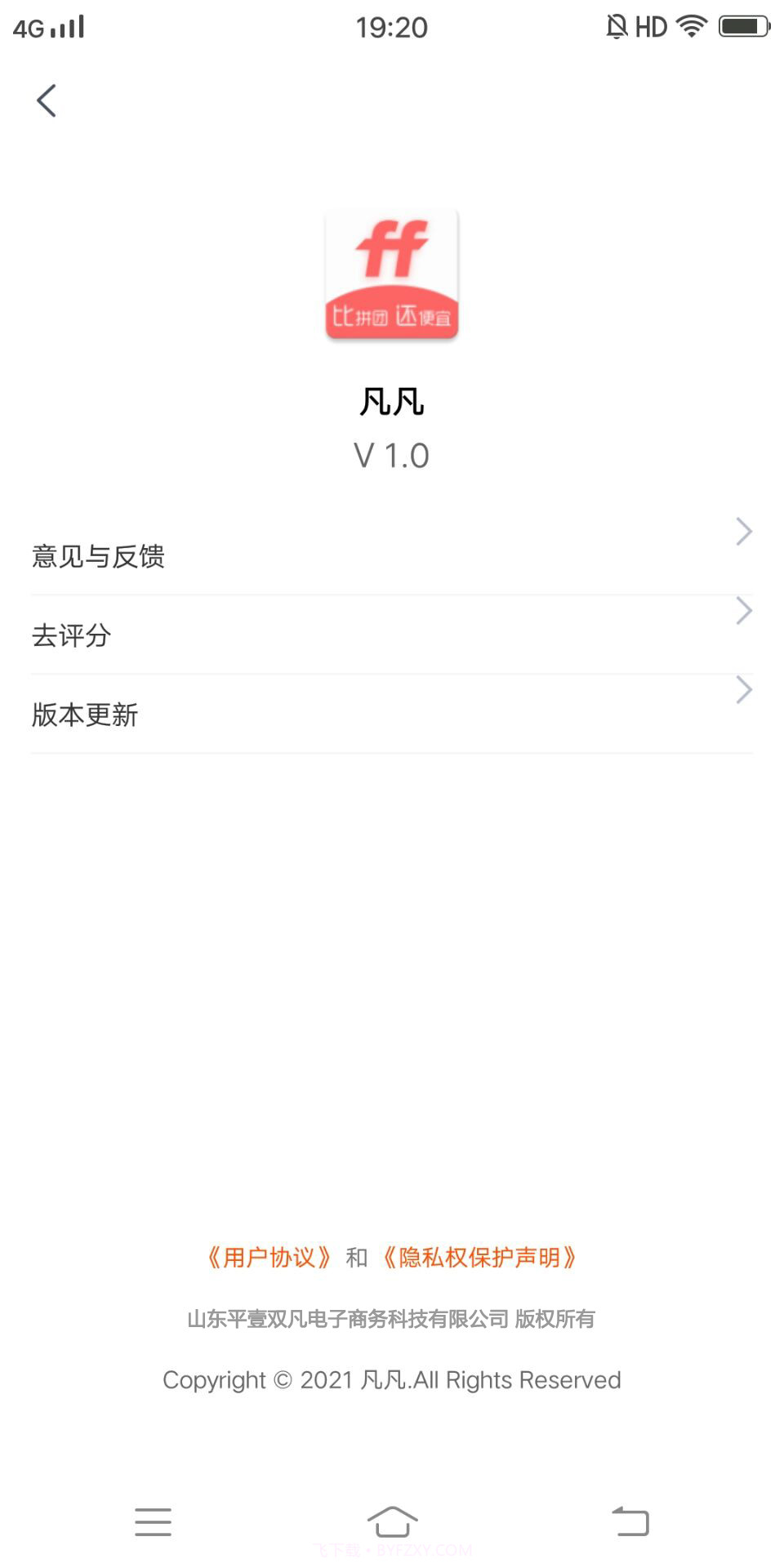Tap the HD voice indicator
Screen dimensions: 784x1568
[x=651, y=26]
